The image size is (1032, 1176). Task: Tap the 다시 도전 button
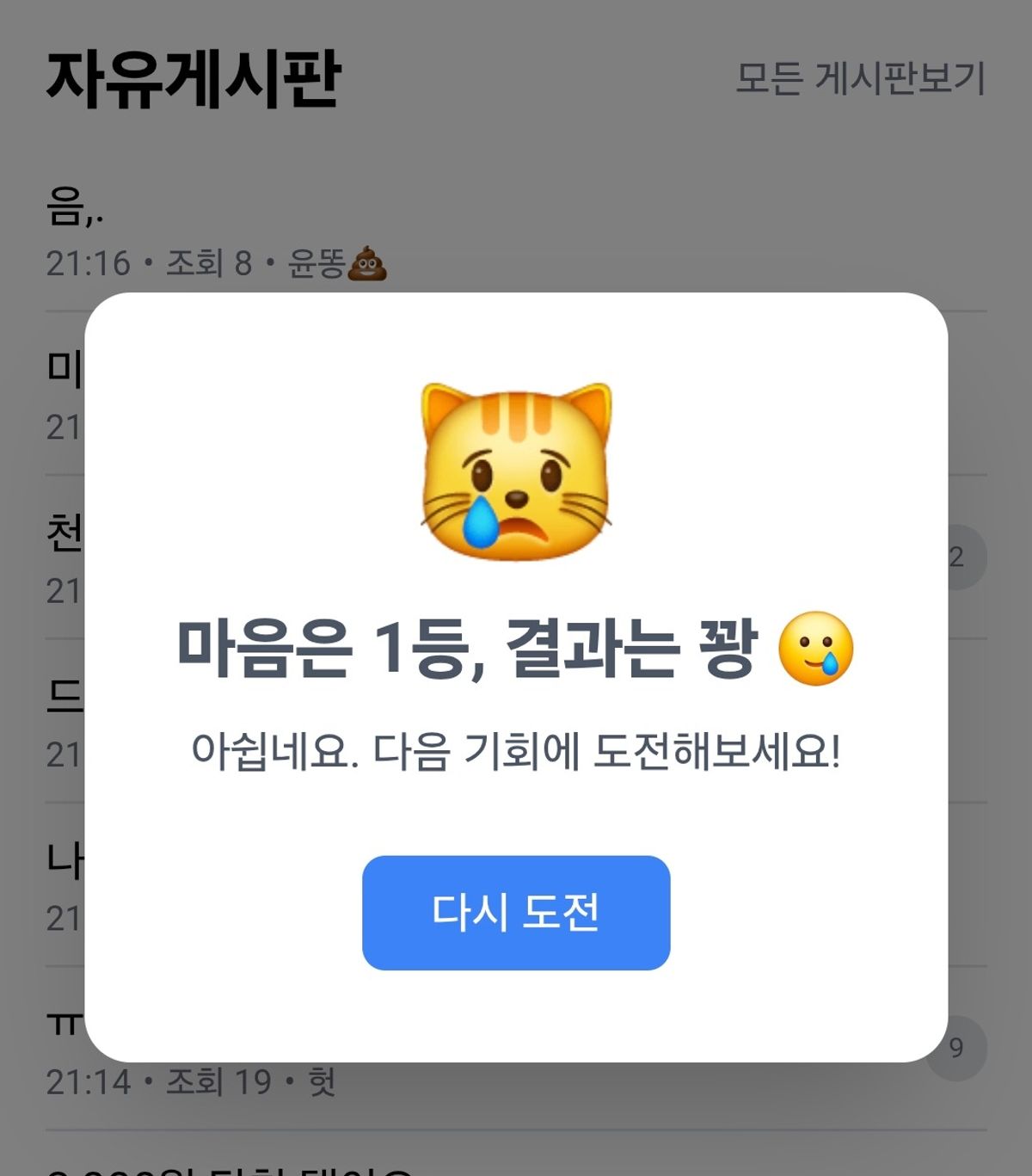pos(516,913)
